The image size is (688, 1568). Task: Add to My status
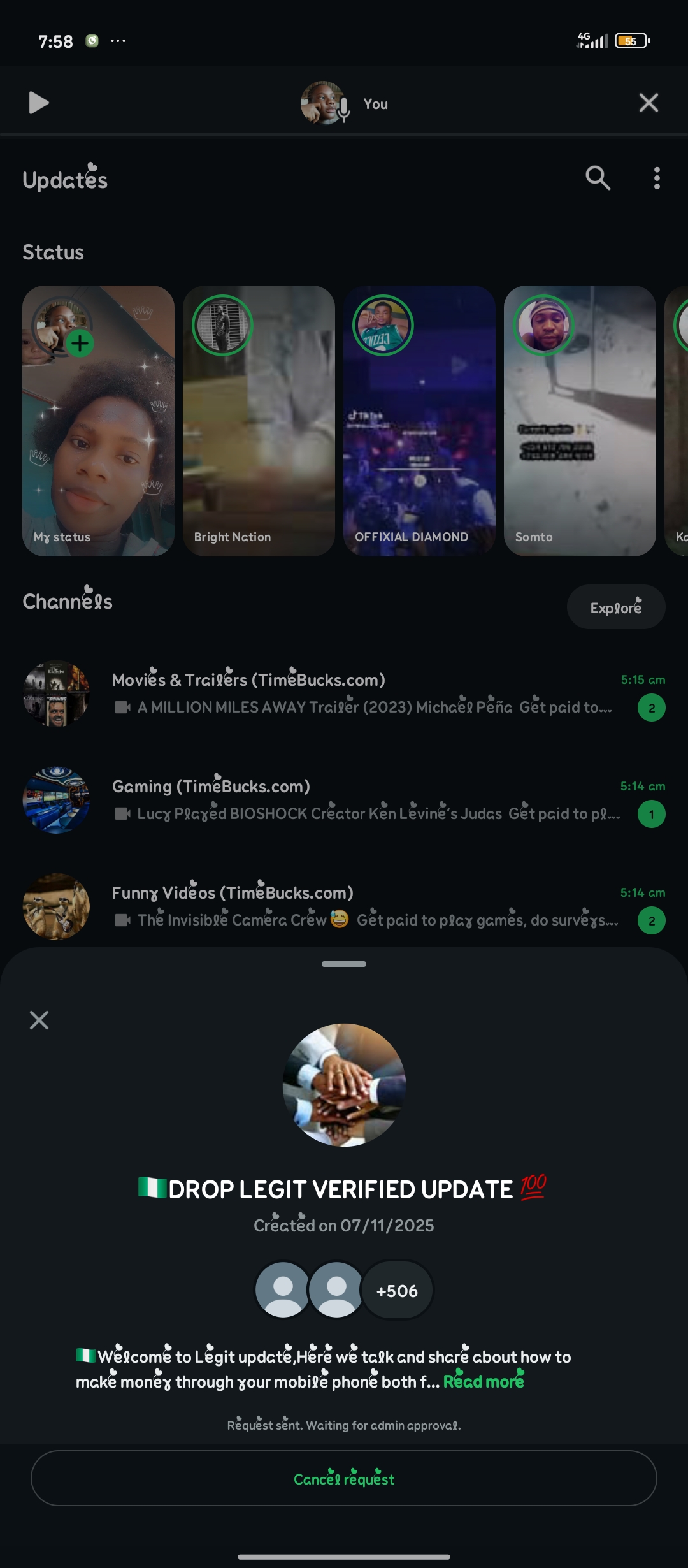pyautogui.click(x=80, y=344)
